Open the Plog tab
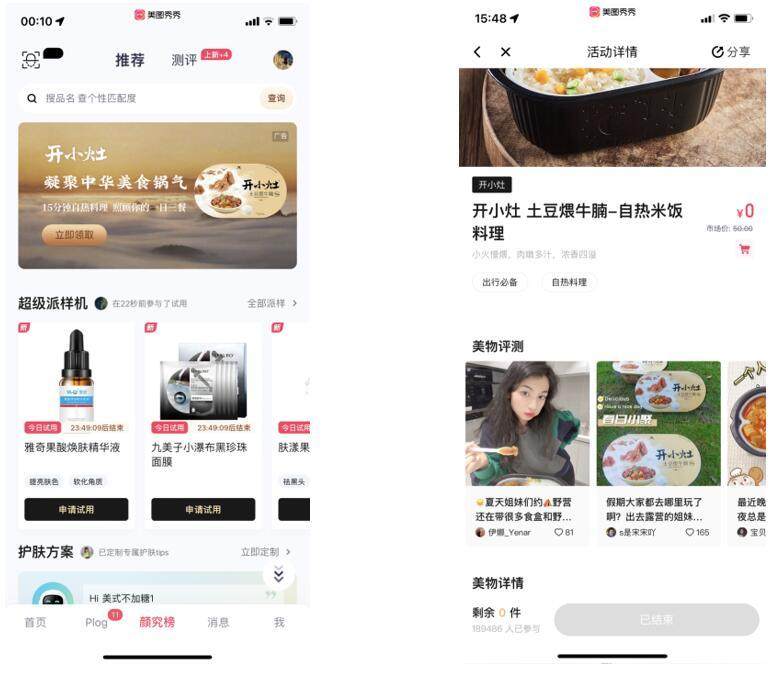 [97, 622]
